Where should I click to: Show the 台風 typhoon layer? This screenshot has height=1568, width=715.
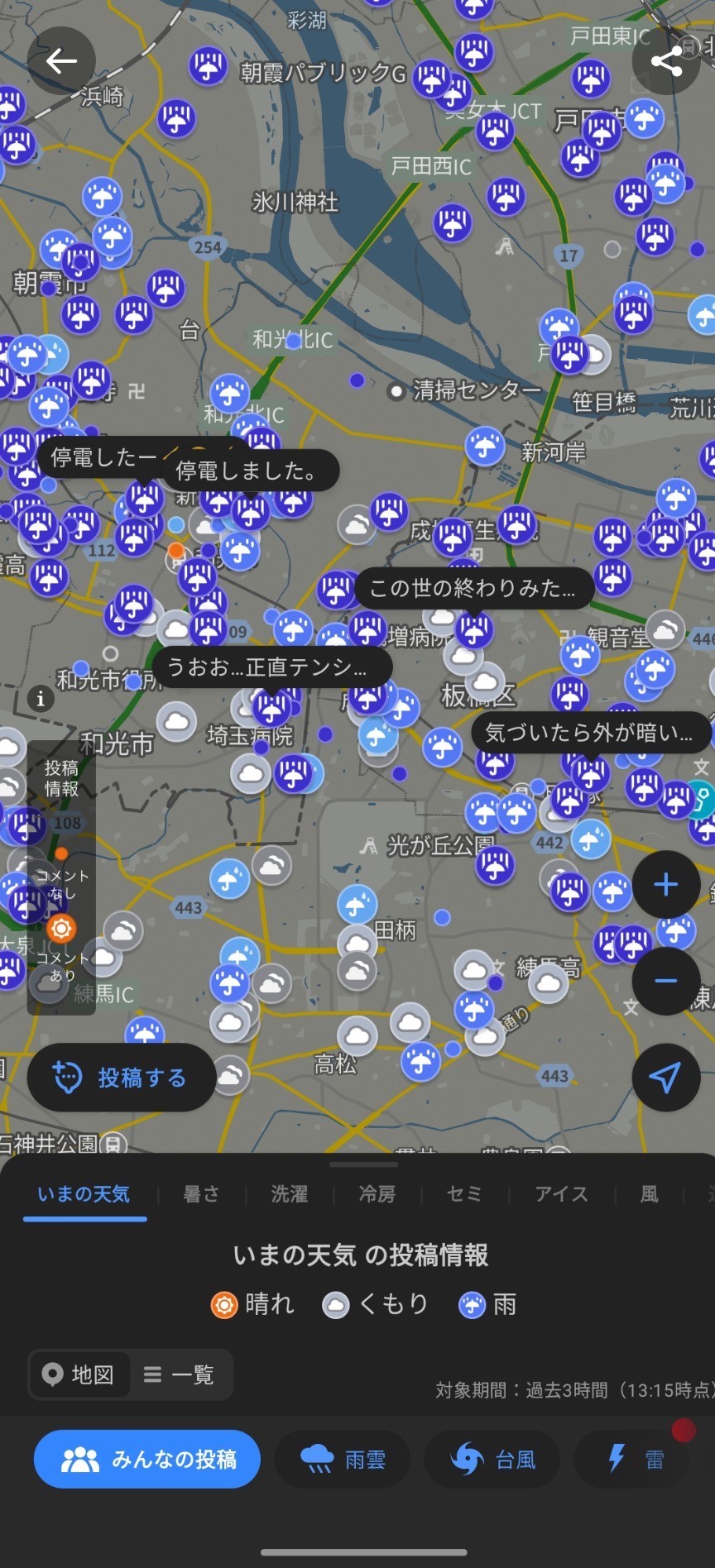[492, 1460]
